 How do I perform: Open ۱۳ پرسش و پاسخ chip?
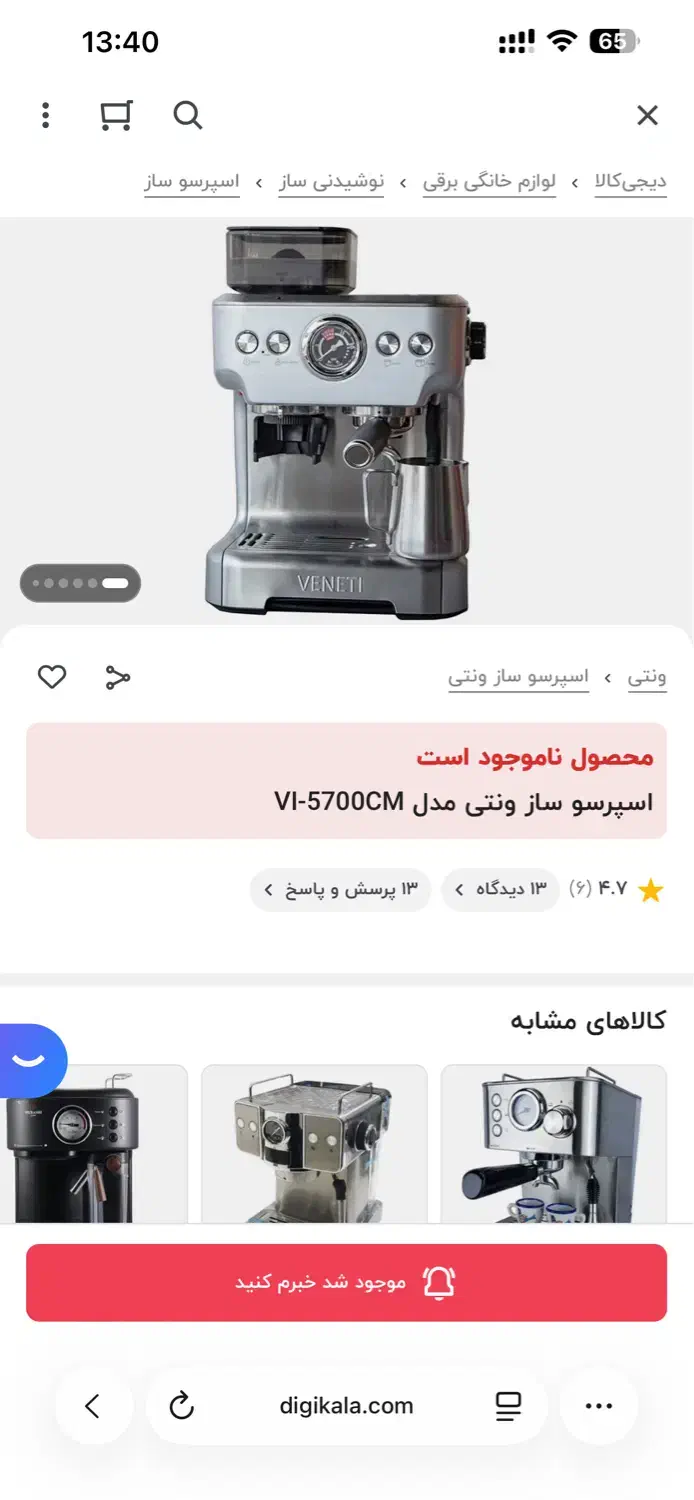tap(340, 889)
